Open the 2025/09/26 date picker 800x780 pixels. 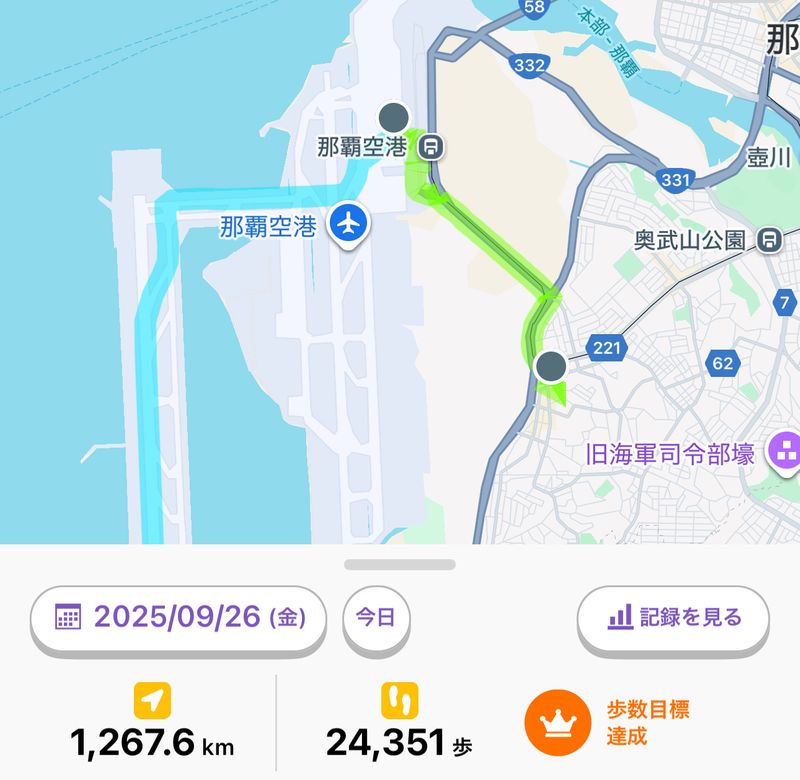click(x=179, y=617)
